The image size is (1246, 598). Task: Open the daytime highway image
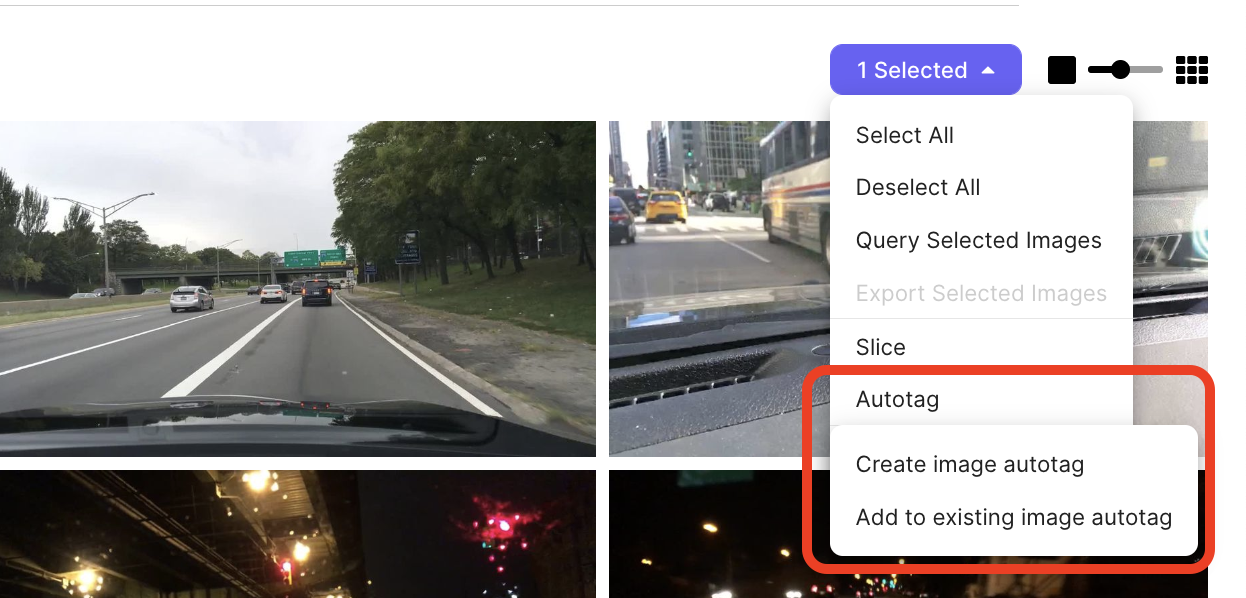point(297,288)
